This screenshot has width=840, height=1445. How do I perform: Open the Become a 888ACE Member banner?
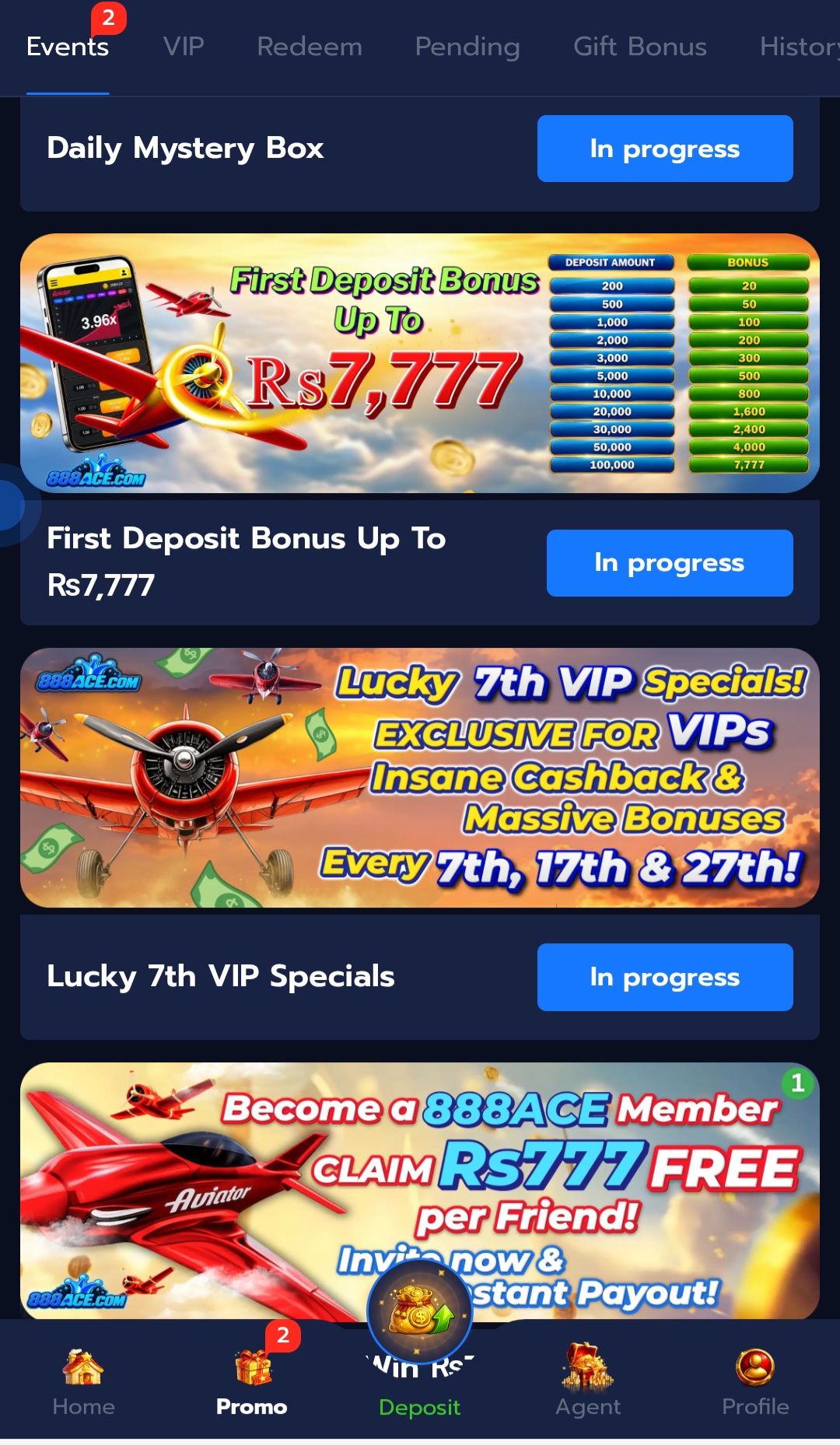pos(420,1190)
